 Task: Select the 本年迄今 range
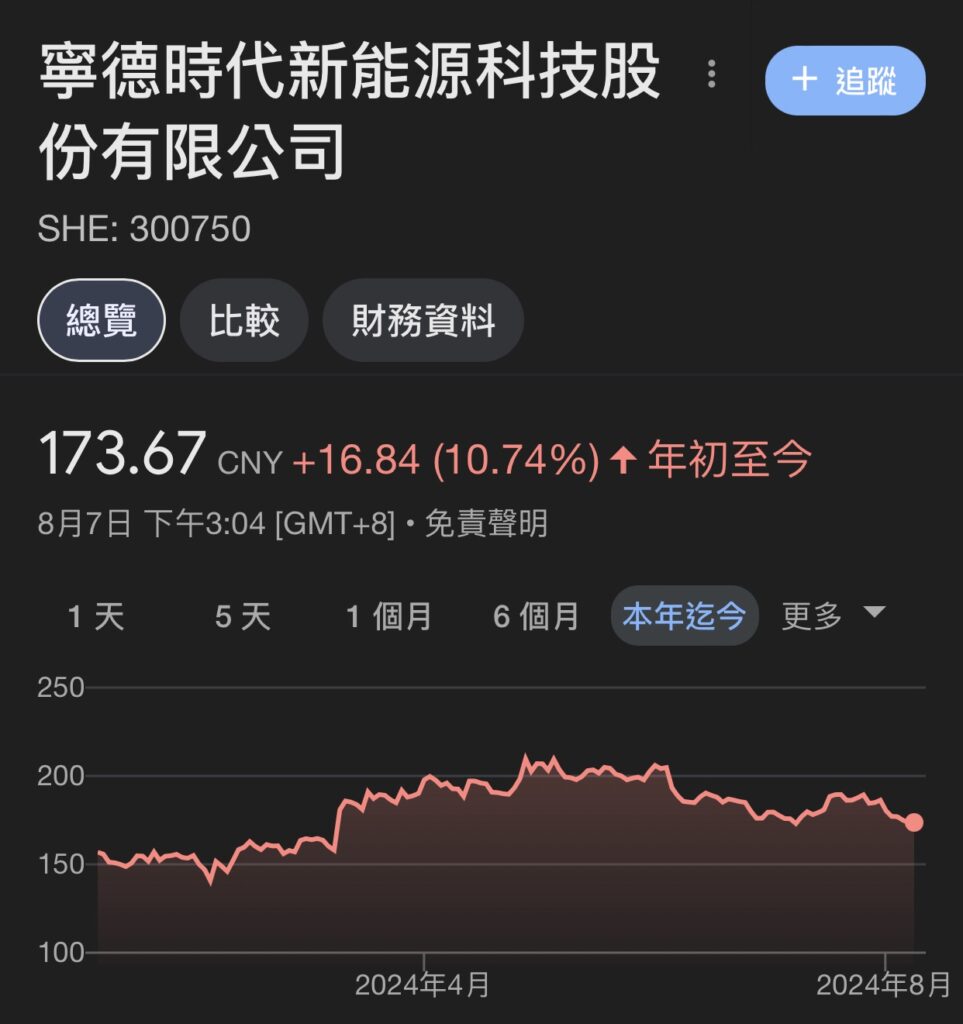coord(684,616)
